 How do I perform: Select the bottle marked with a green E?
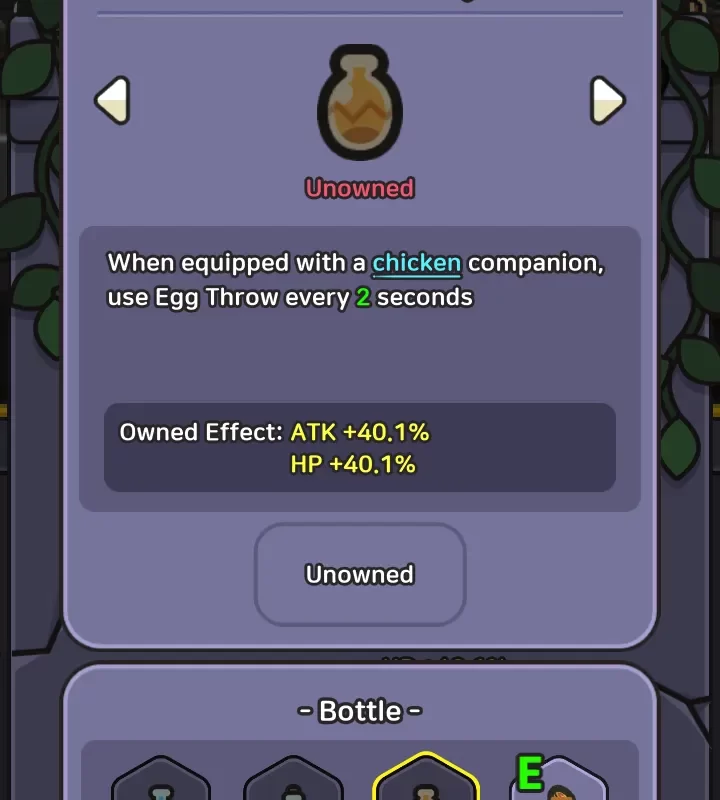tap(558, 785)
